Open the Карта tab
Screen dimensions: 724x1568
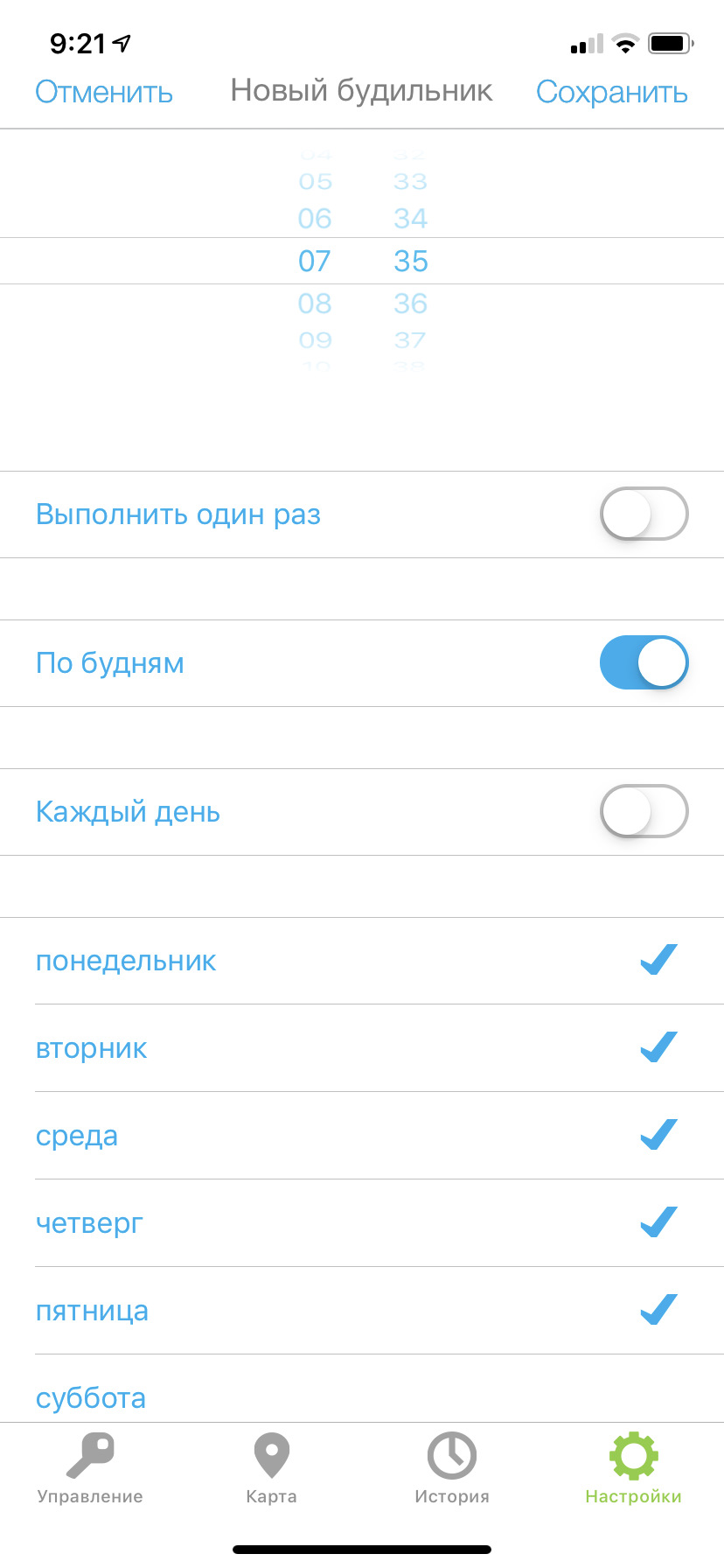point(271,1468)
